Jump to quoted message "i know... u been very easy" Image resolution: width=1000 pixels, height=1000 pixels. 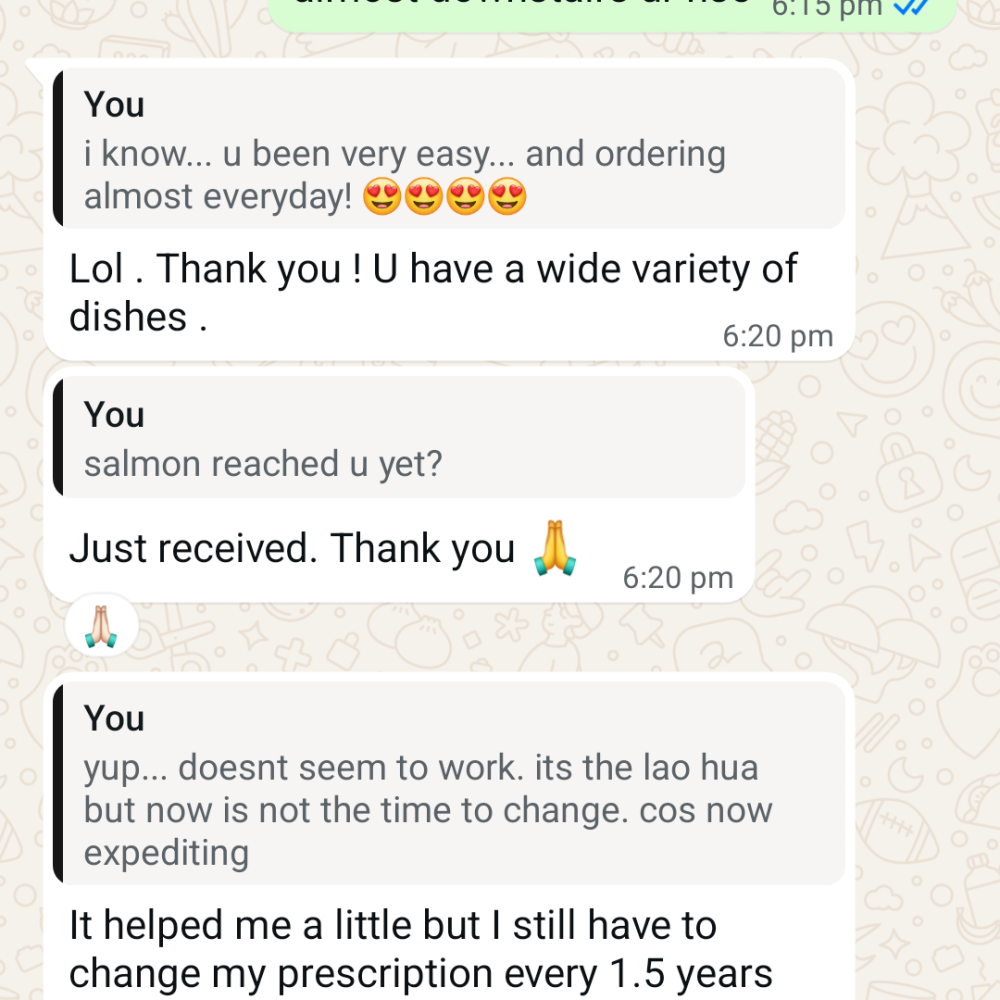449,149
